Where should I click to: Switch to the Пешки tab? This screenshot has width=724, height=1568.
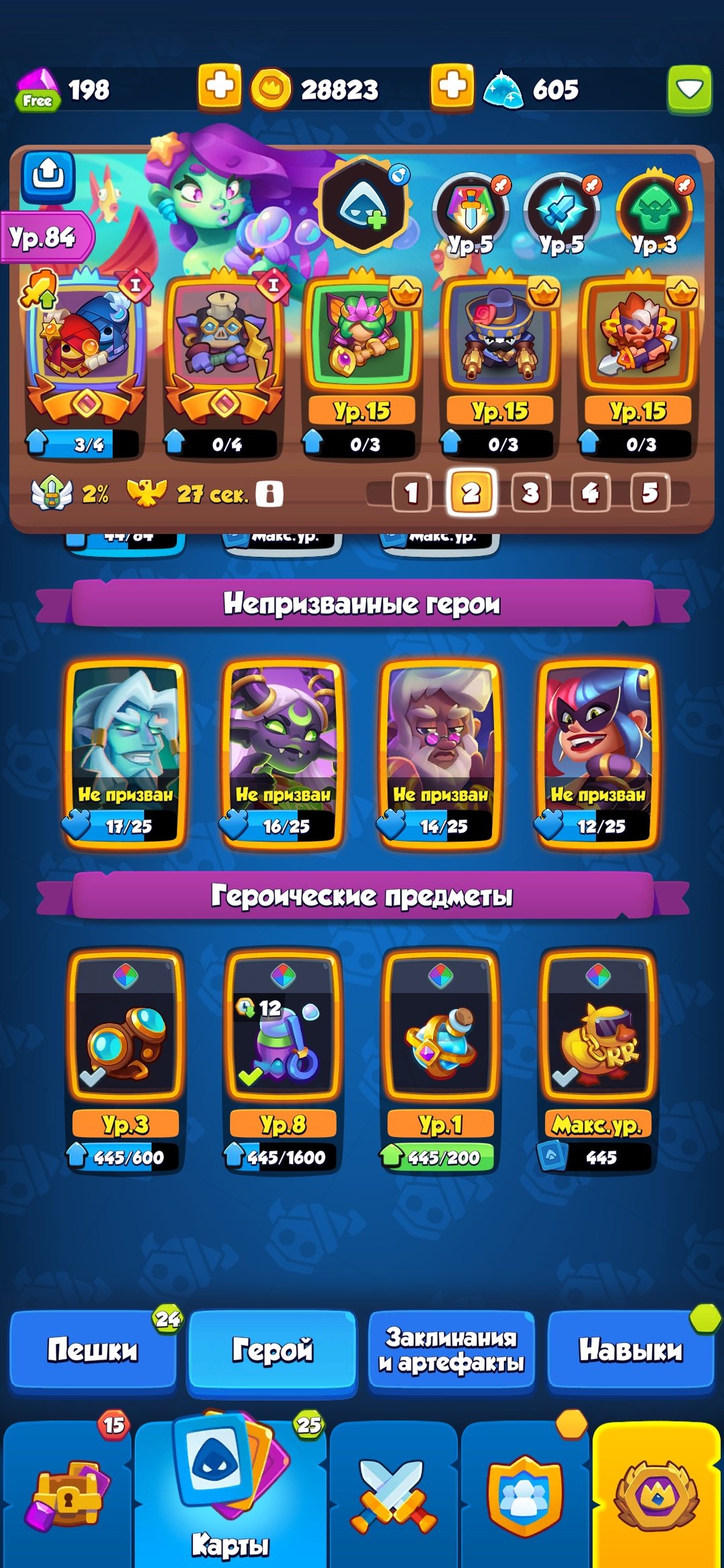tap(93, 1350)
